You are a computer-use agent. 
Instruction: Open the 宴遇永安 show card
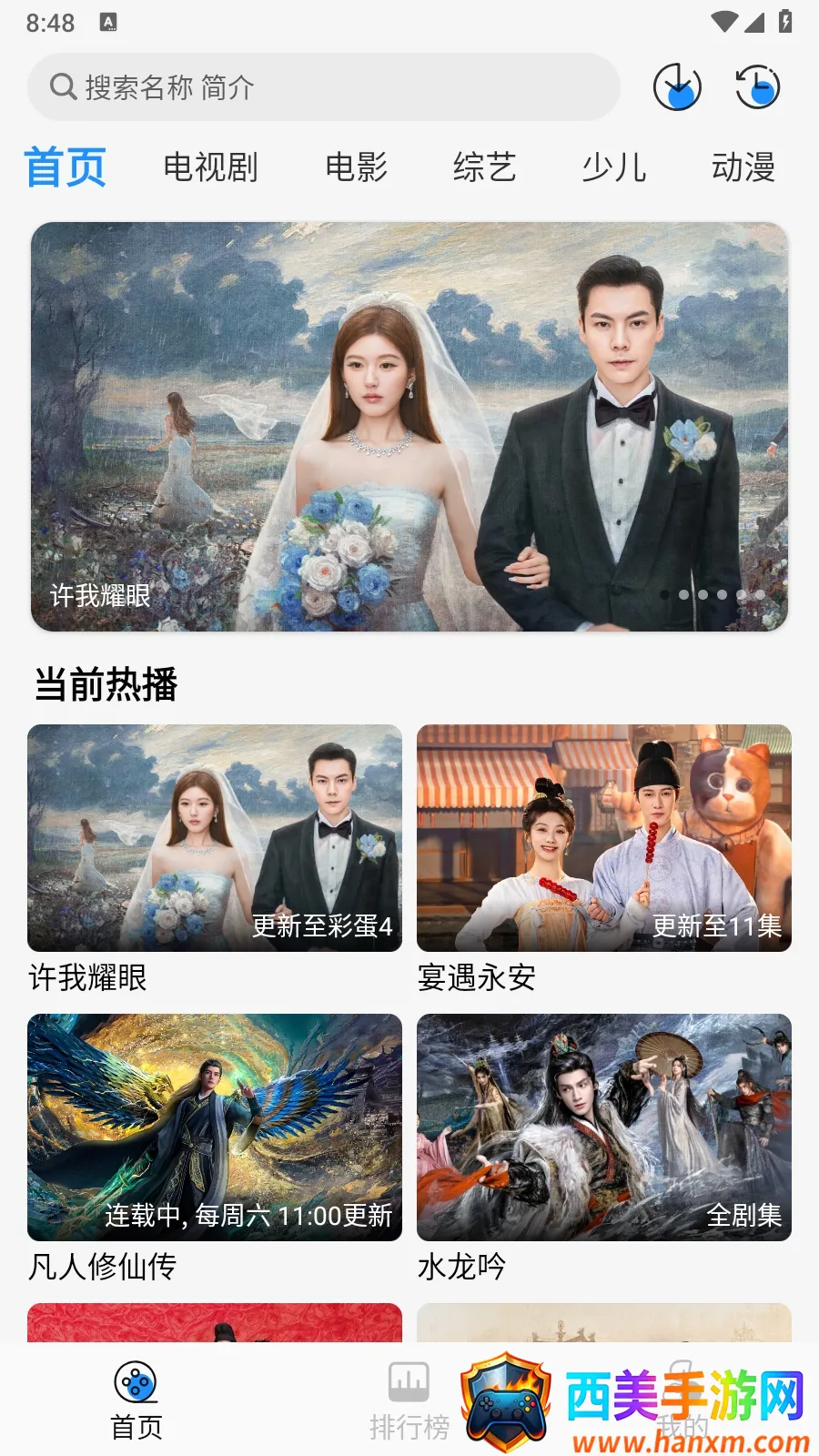pos(603,838)
